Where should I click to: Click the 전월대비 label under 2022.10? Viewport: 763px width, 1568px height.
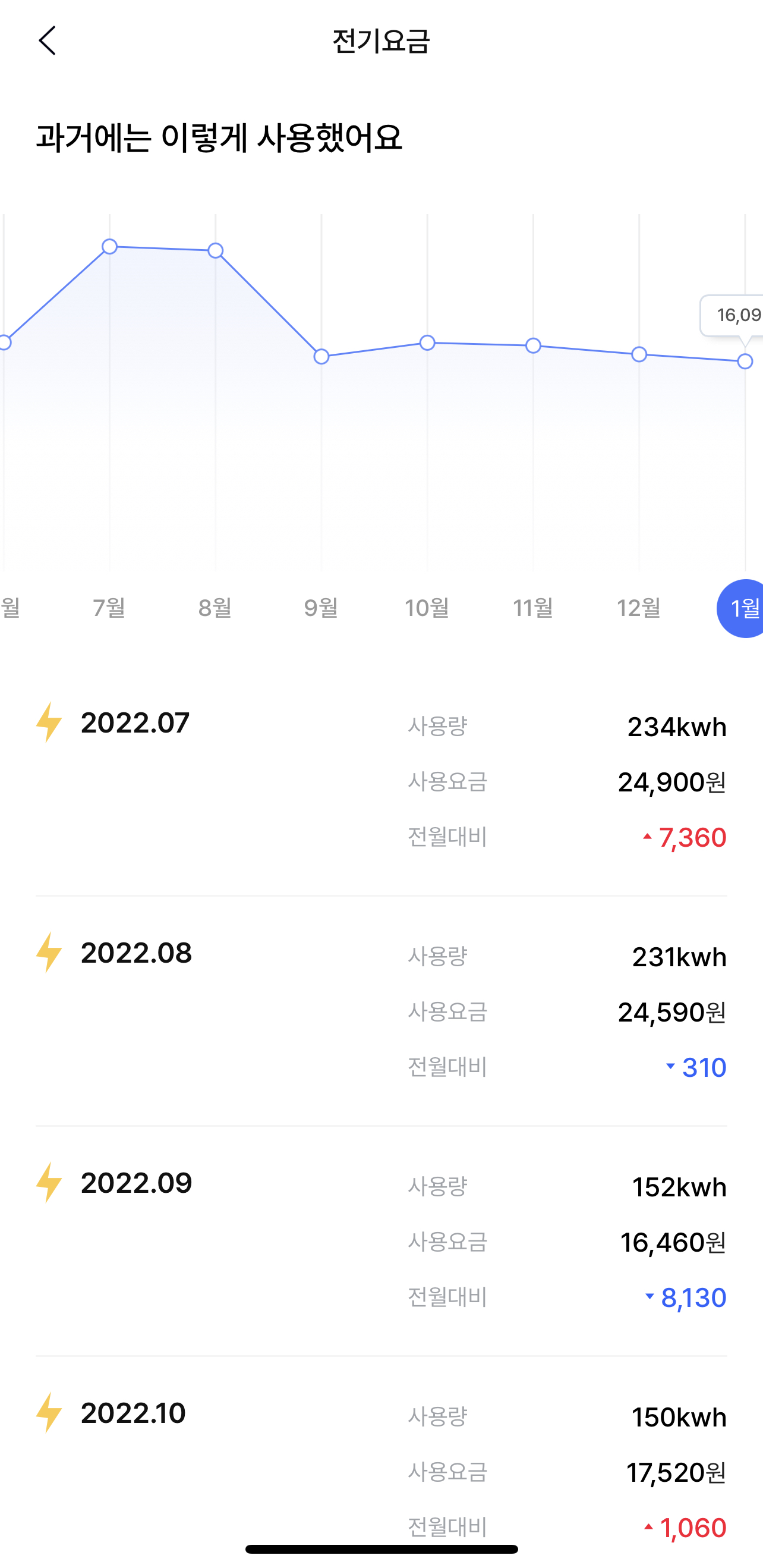[447, 1526]
